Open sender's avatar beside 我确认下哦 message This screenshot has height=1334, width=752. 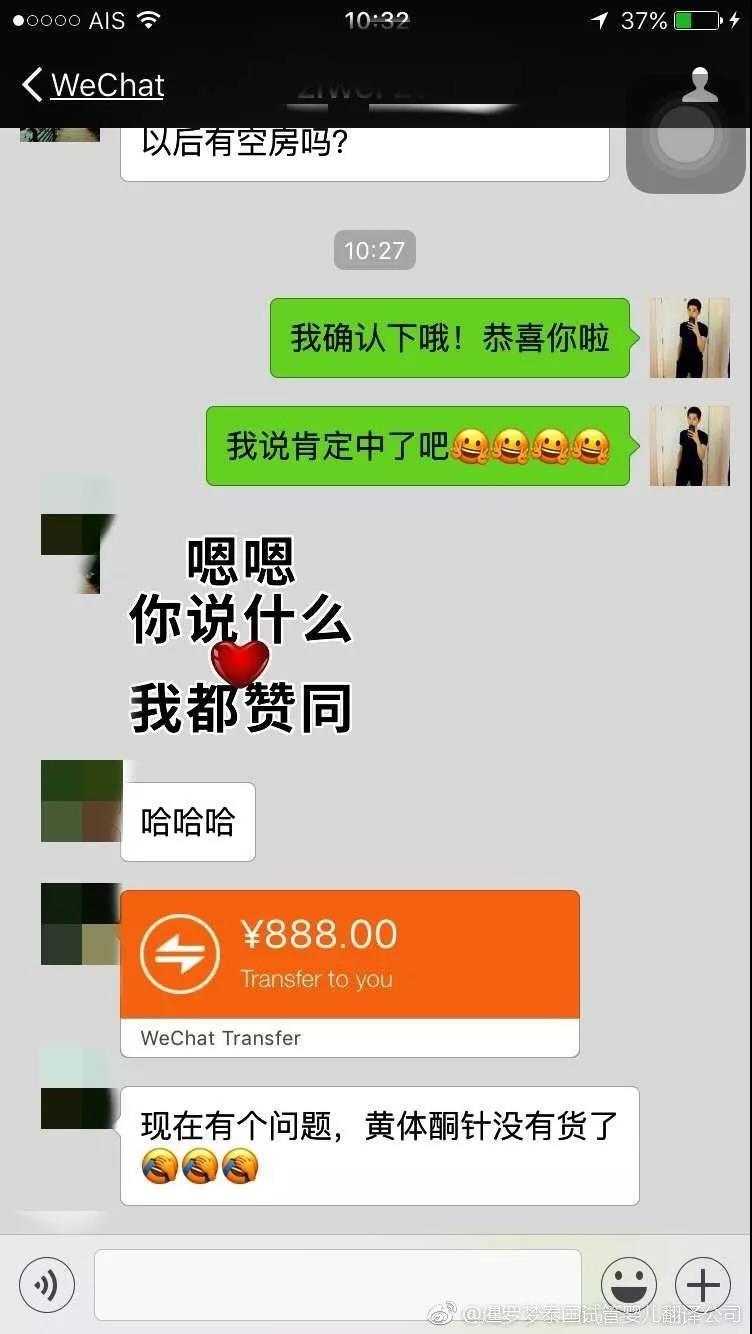pyautogui.click(x=689, y=338)
